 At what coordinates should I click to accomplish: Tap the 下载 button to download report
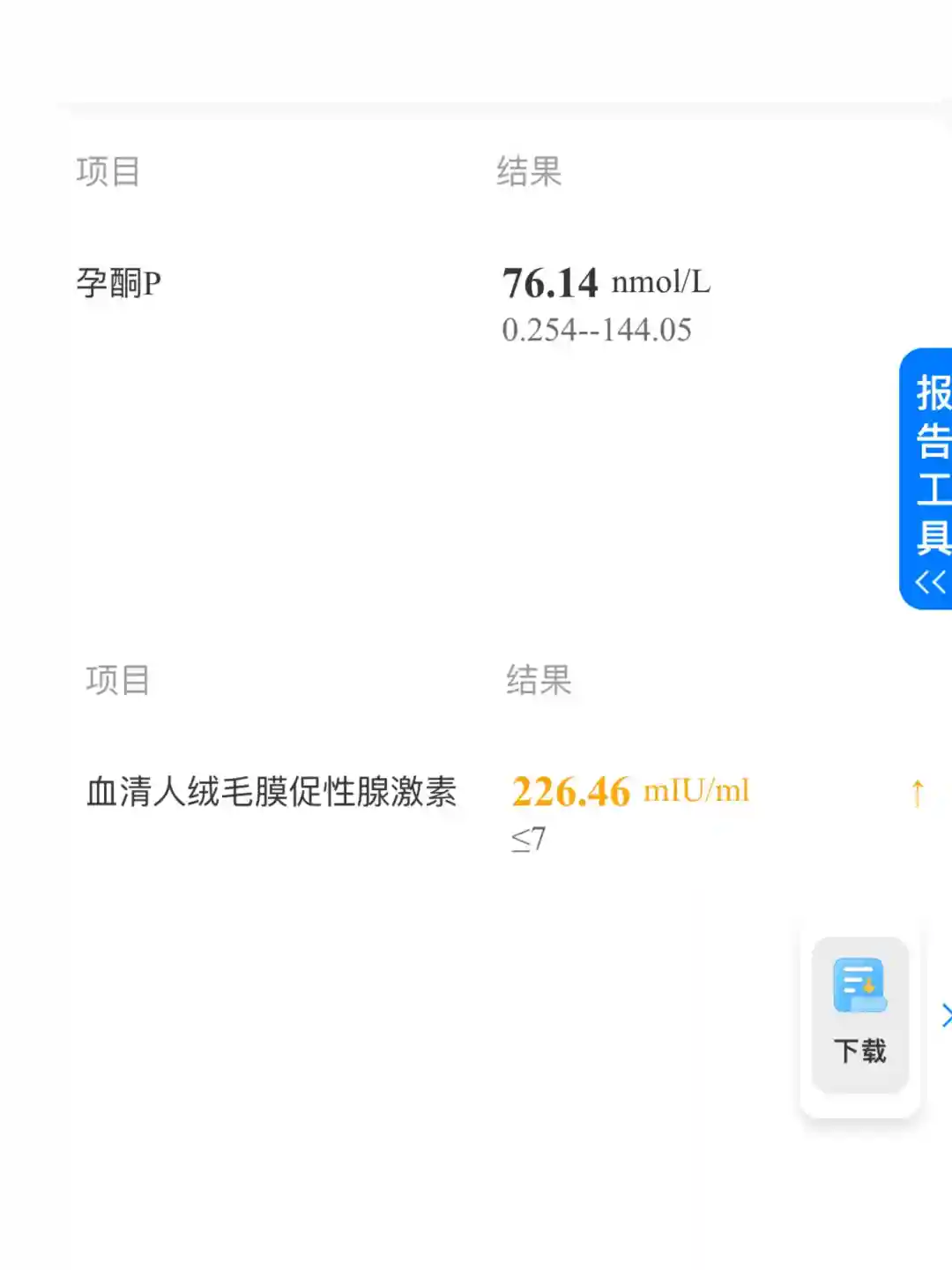[x=859, y=1014]
